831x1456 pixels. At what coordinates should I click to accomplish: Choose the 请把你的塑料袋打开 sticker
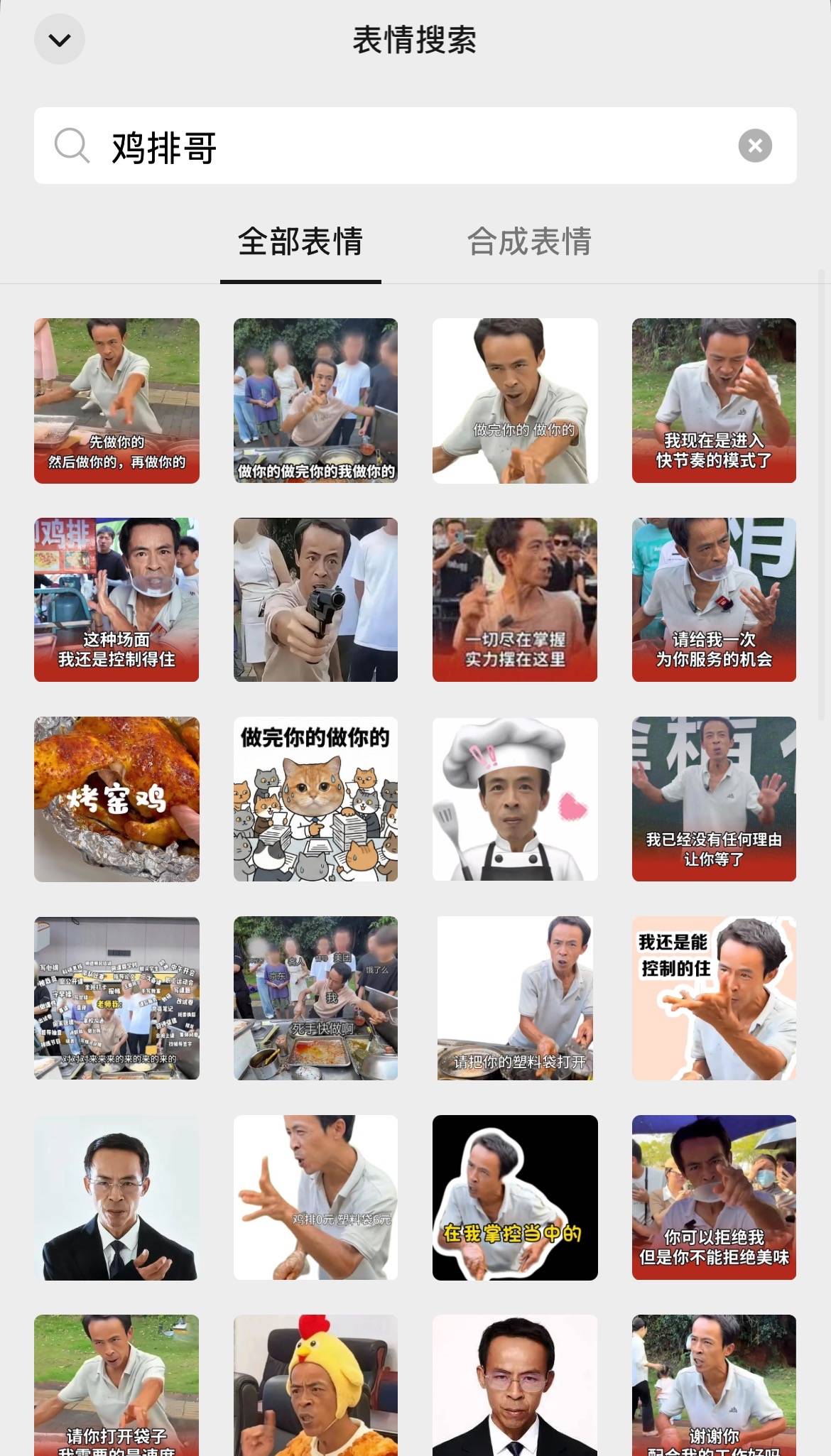(515, 998)
